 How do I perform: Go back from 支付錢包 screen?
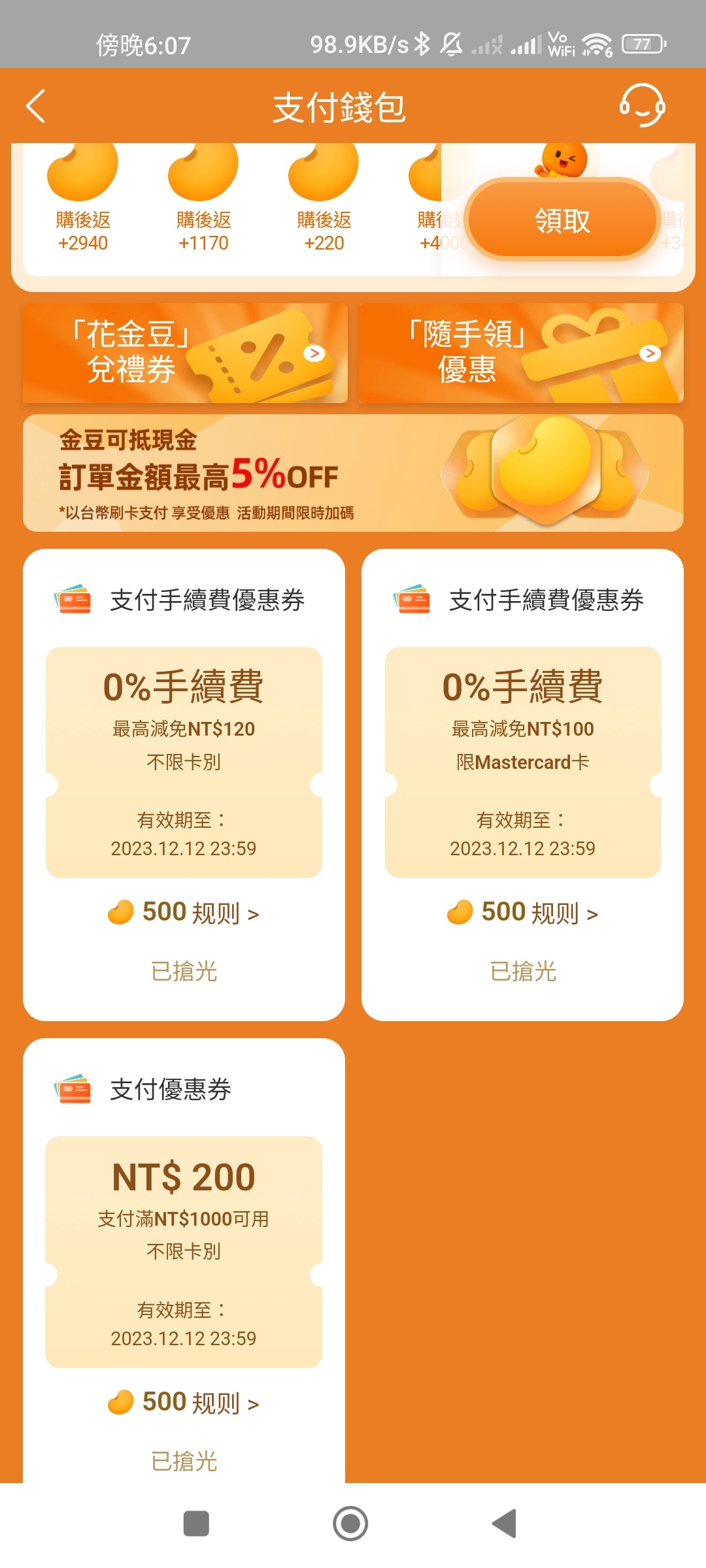(36, 106)
